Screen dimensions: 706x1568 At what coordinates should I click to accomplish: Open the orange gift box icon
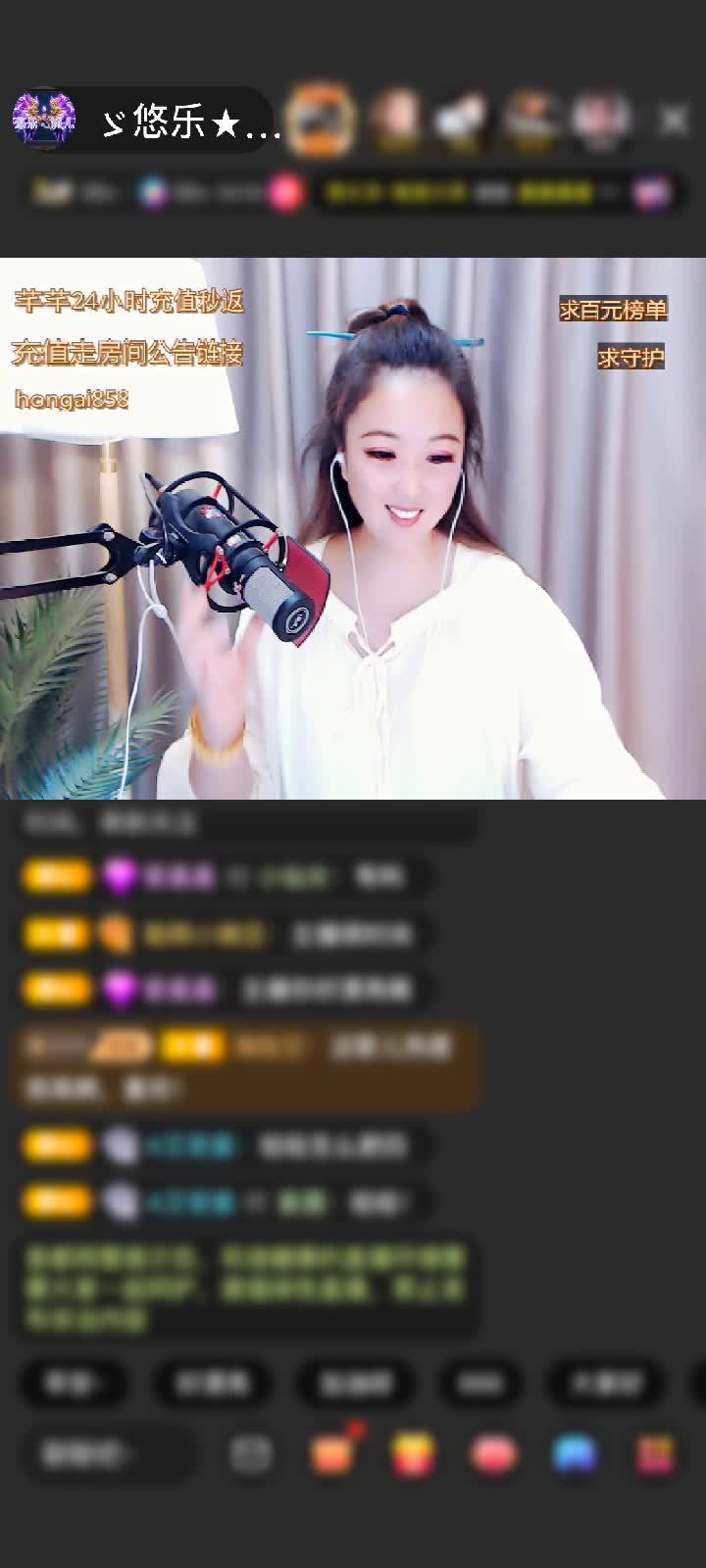[333, 1452]
